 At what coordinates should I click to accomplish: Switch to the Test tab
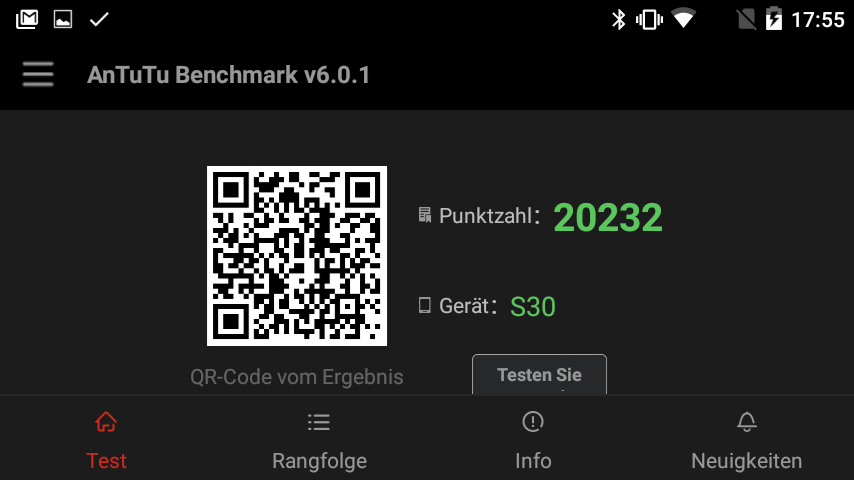click(x=106, y=440)
